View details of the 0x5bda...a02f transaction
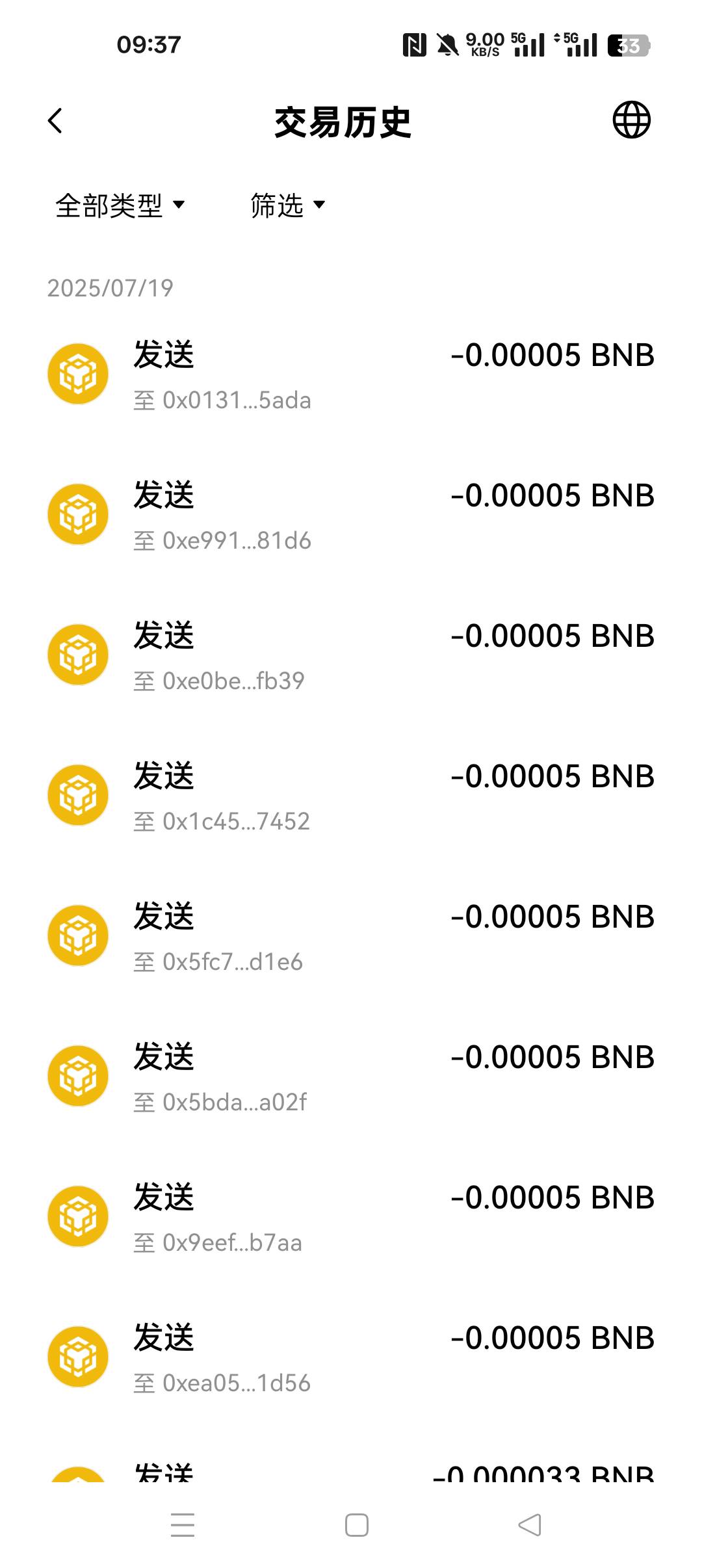 point(351,1077)
